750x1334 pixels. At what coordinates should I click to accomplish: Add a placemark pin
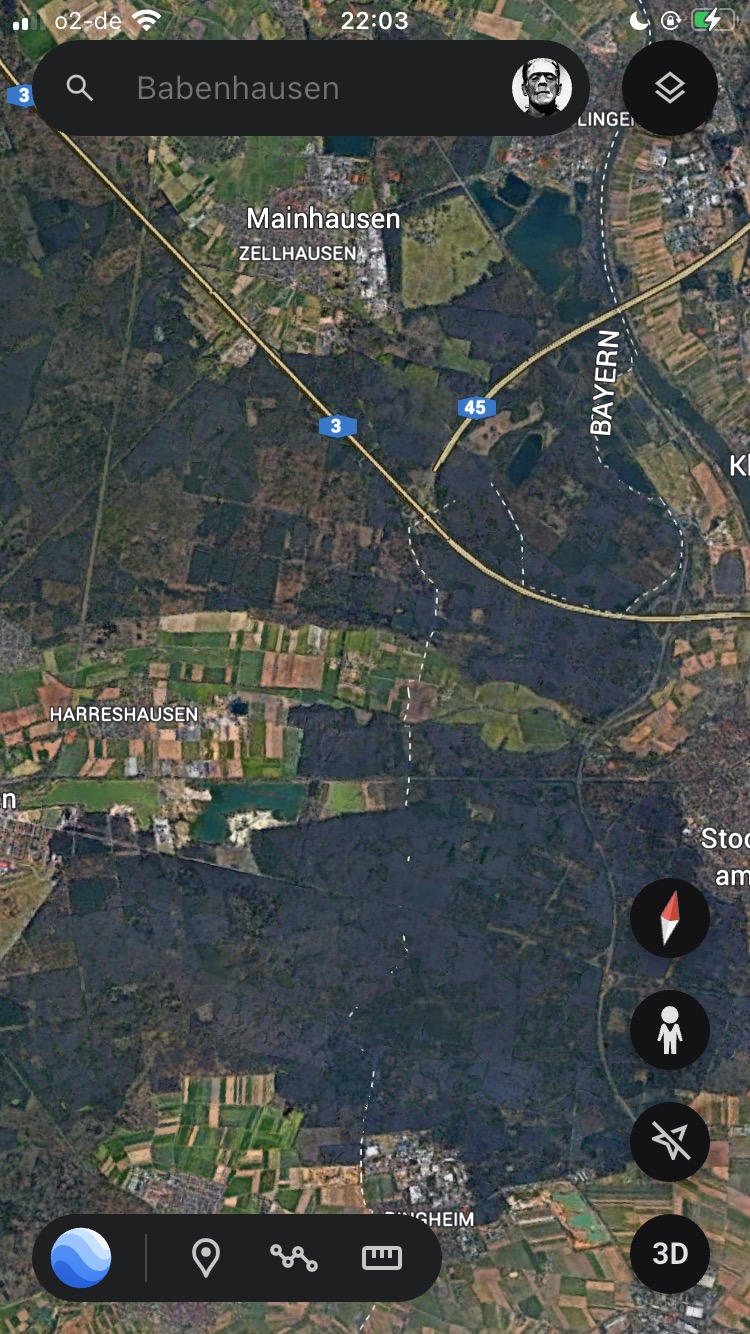(x=206, y=1257)
